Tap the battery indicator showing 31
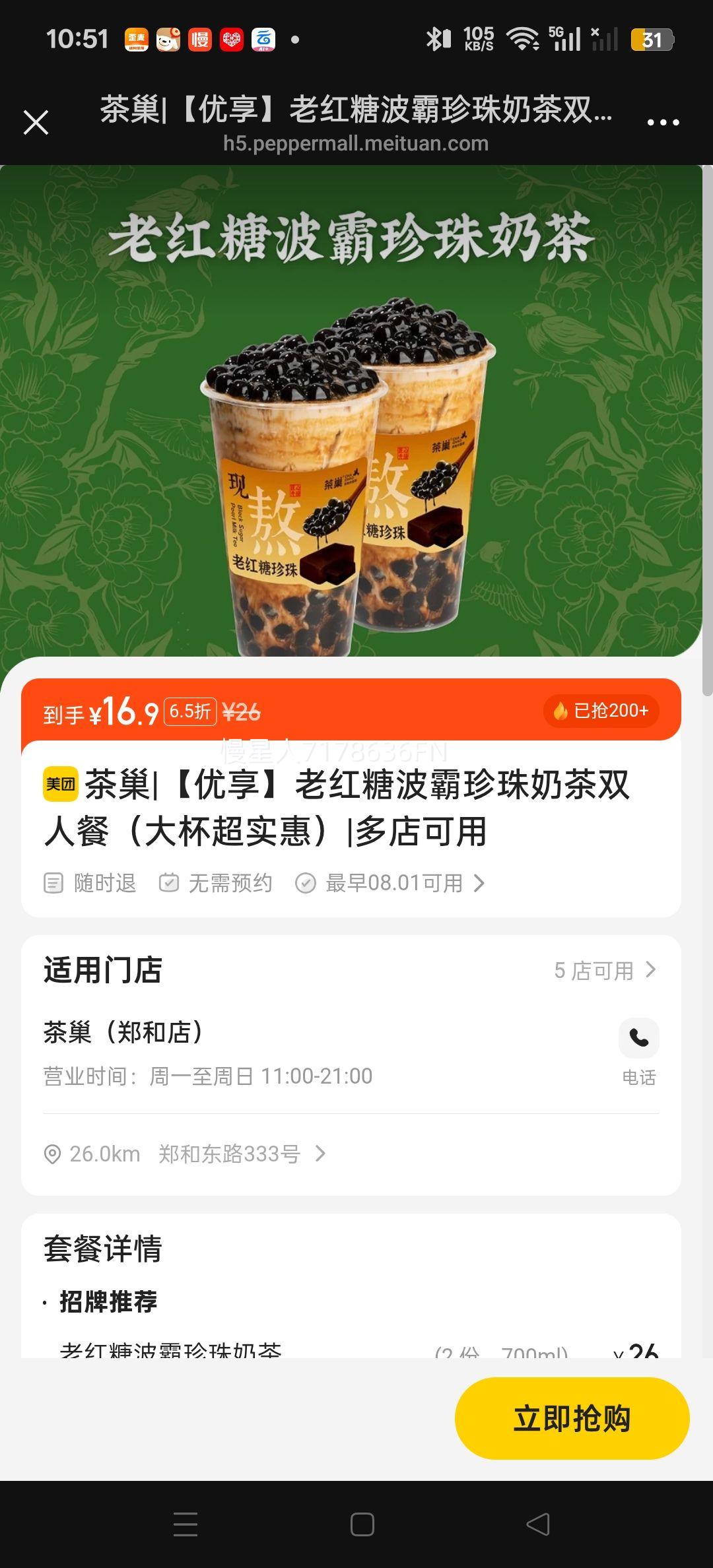The width and height of the screenshot is (713, 1568). point(651,40)
